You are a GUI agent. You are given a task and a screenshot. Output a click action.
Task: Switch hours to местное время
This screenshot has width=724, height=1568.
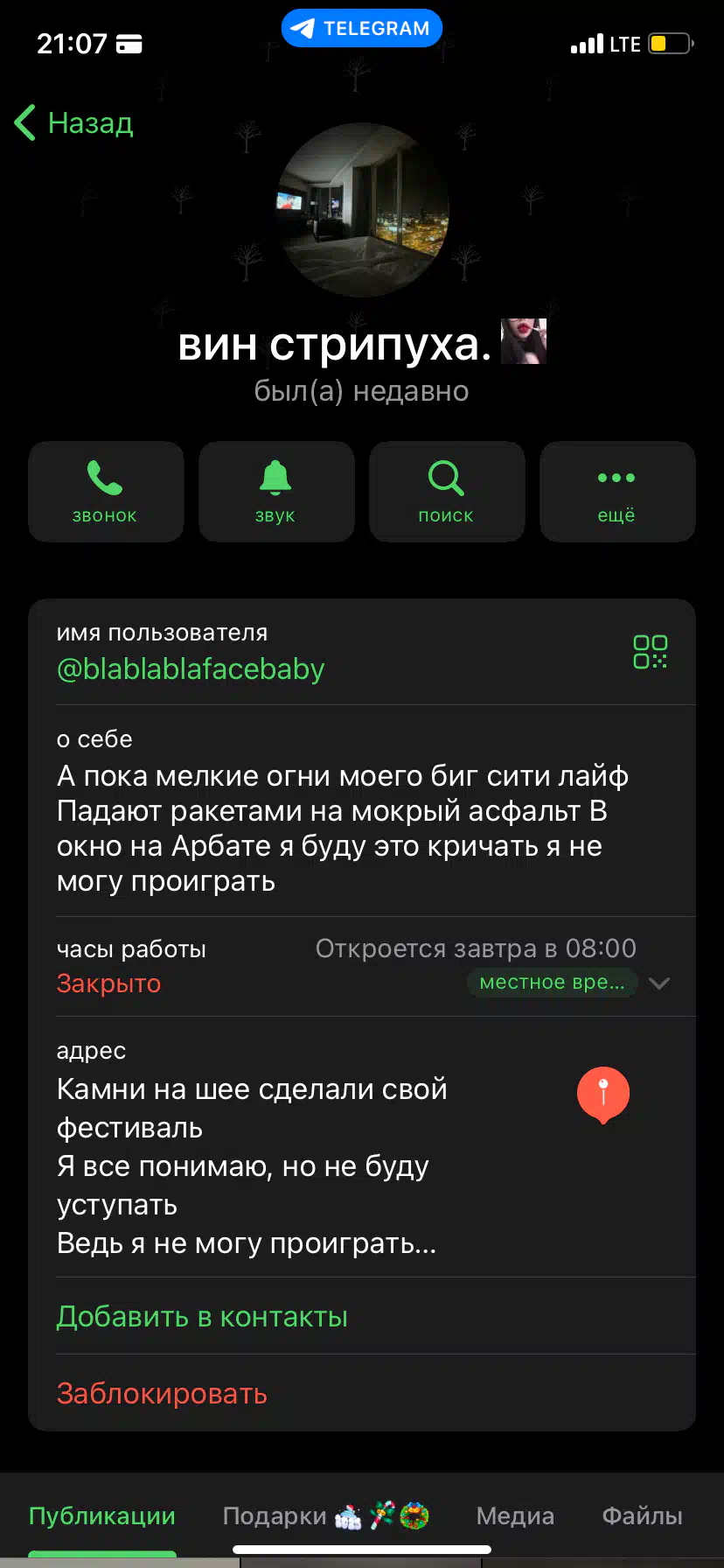[553, 983]
